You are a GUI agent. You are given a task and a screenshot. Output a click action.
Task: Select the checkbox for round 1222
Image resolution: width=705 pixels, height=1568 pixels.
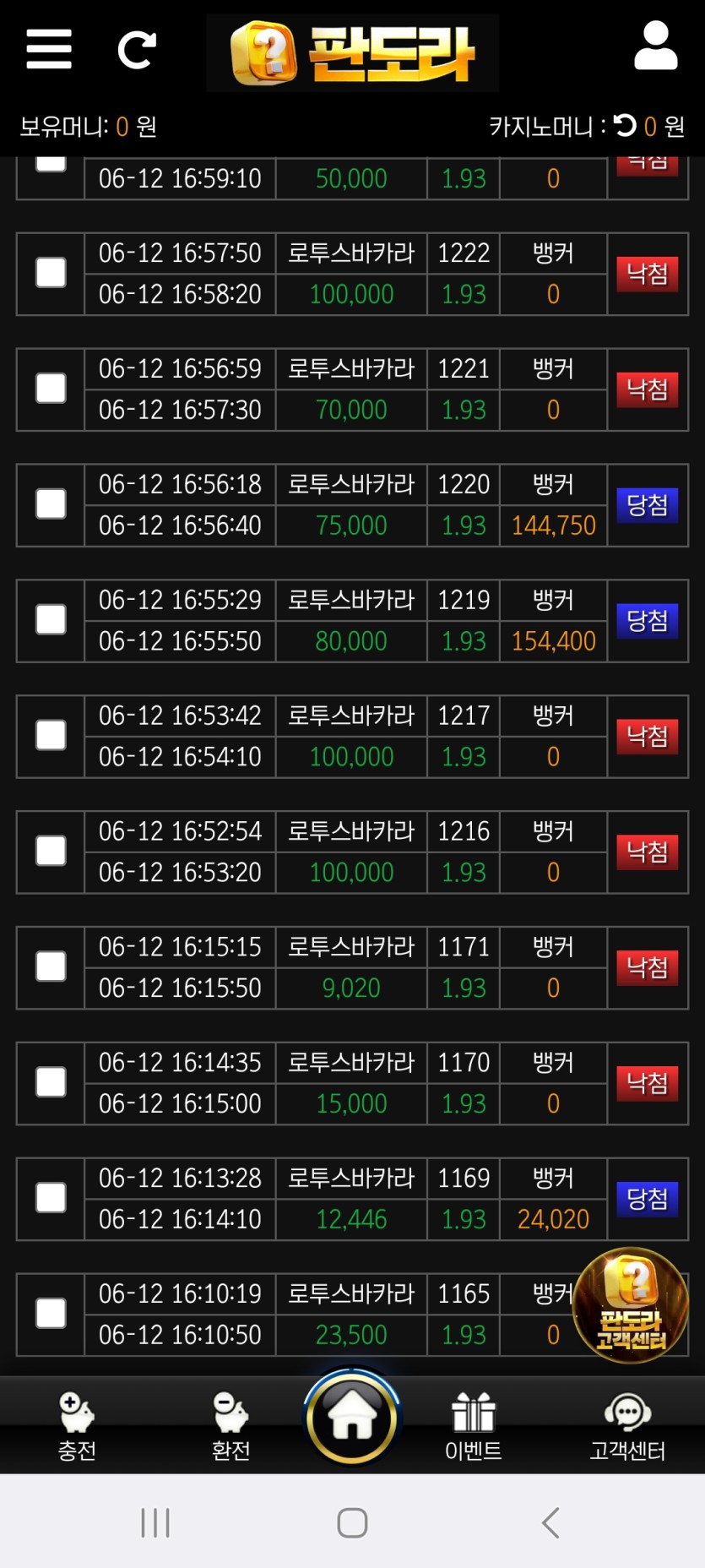tap(51, 273)
